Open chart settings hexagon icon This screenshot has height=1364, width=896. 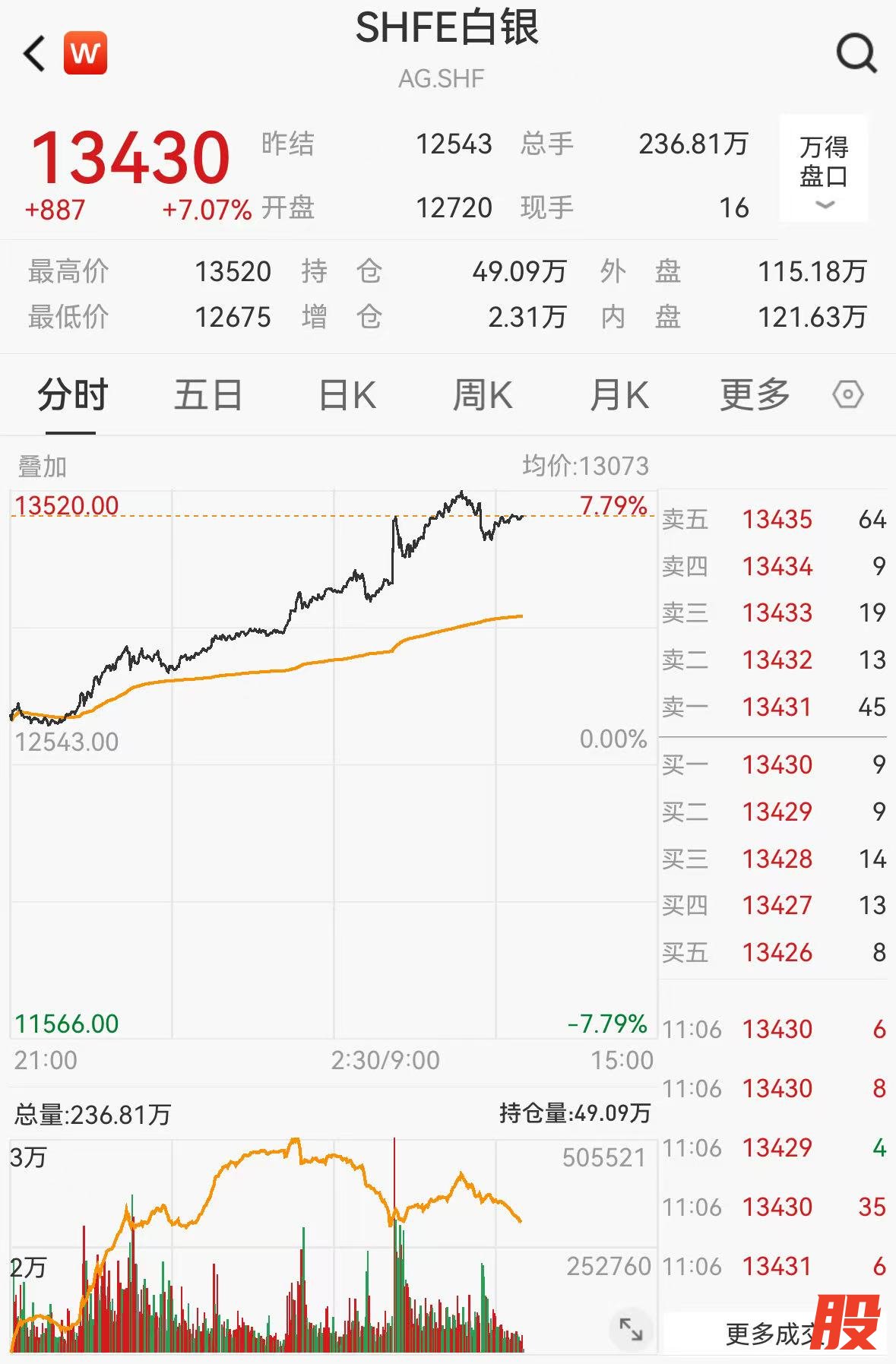tap(847, 395)
